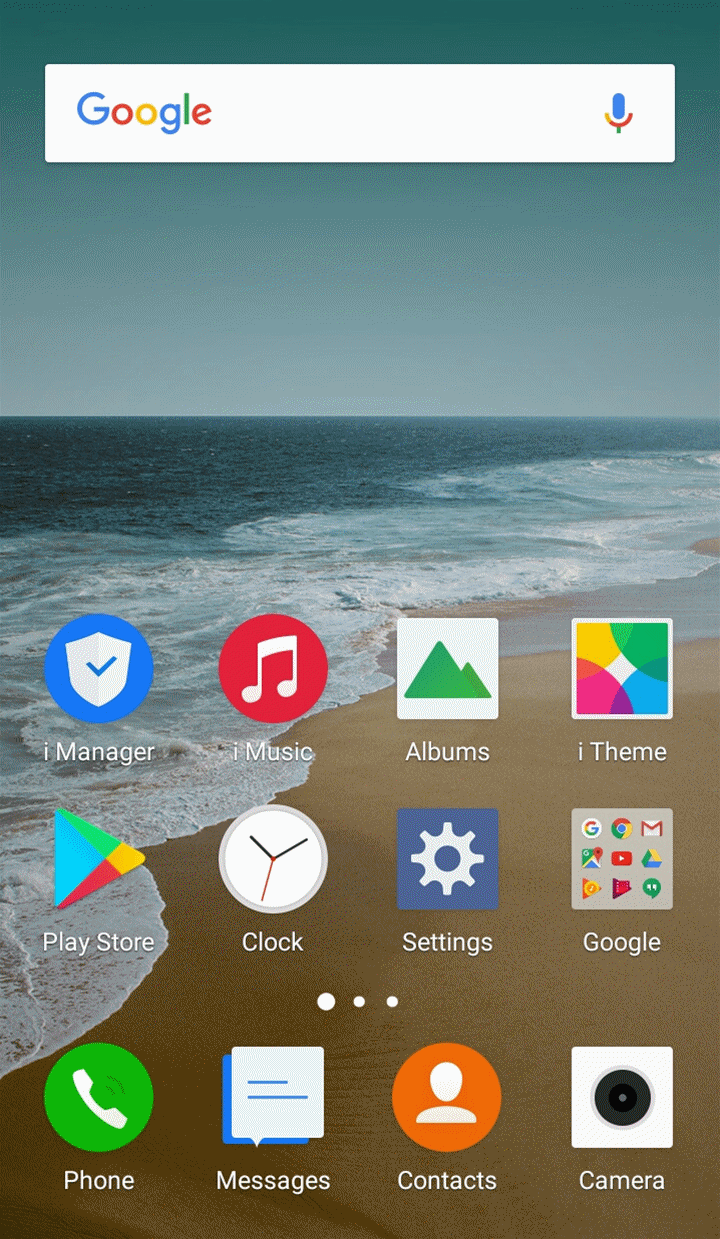The height and width of the screenshot is (1239, 720).
Task: Launch the Camera
Action: (621, 1097)
